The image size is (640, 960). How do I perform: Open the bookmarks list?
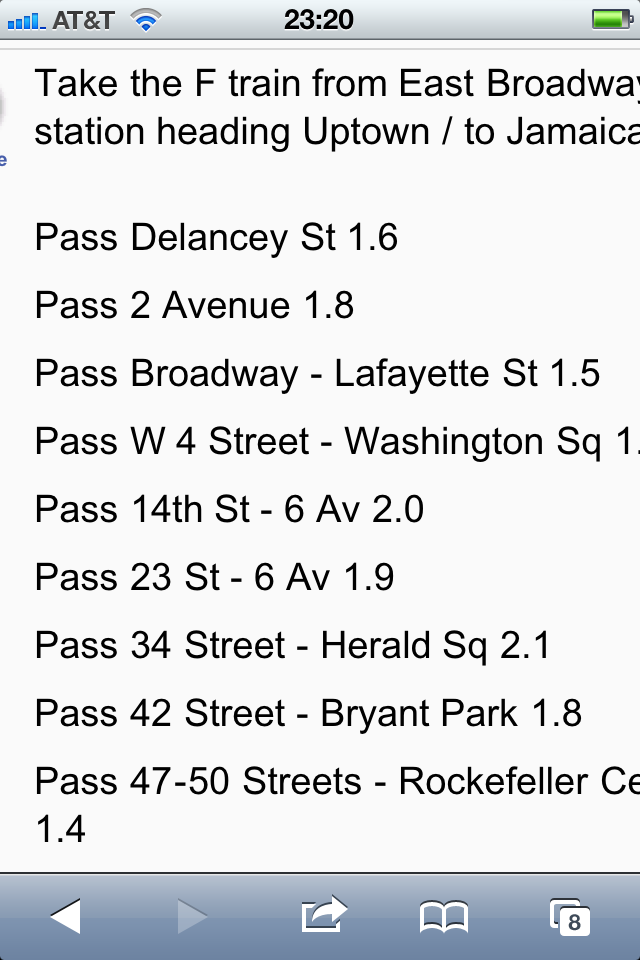(444, 916)
